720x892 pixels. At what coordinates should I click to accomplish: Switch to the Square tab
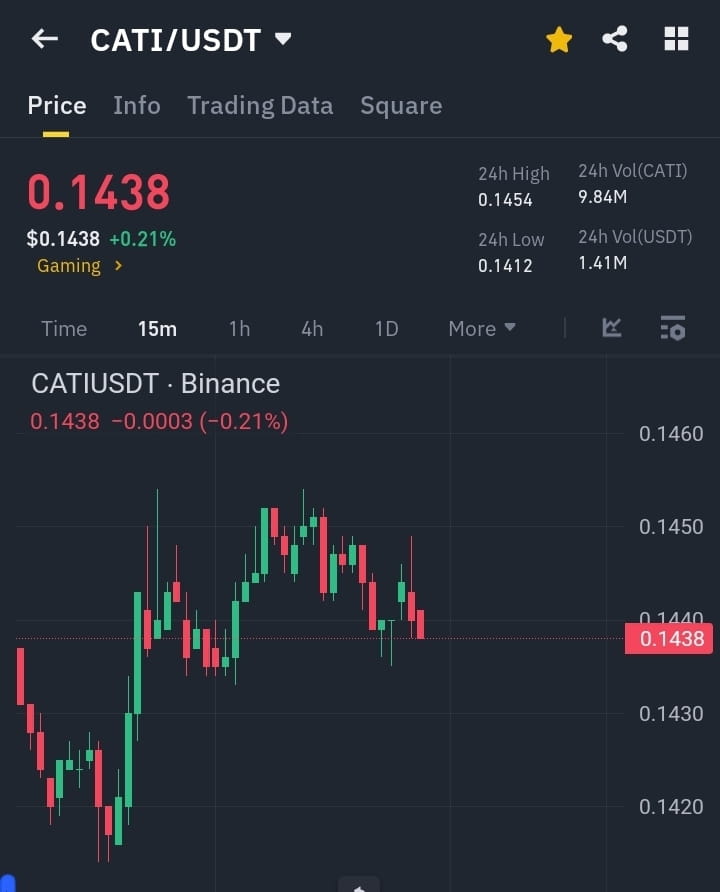[x=401, y=105]
